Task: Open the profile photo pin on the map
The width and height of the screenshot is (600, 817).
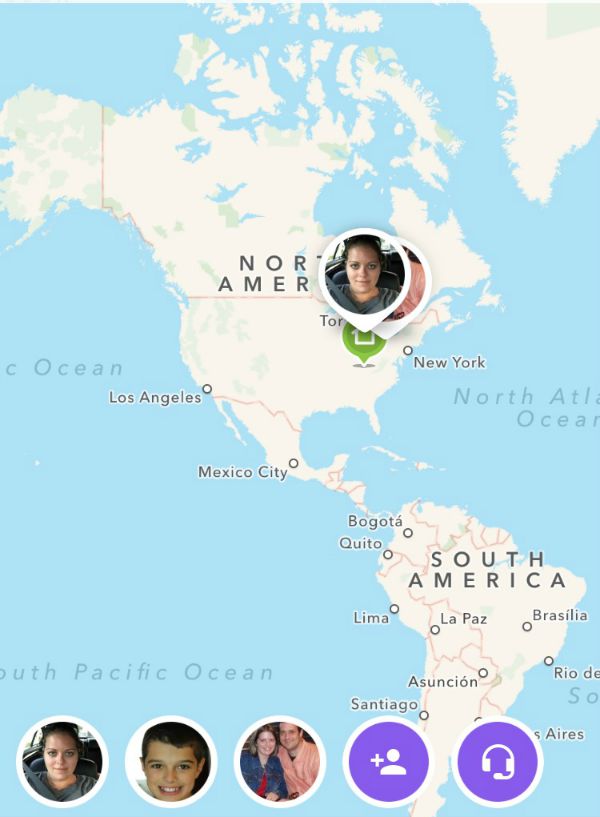Action: click(364, 274)
